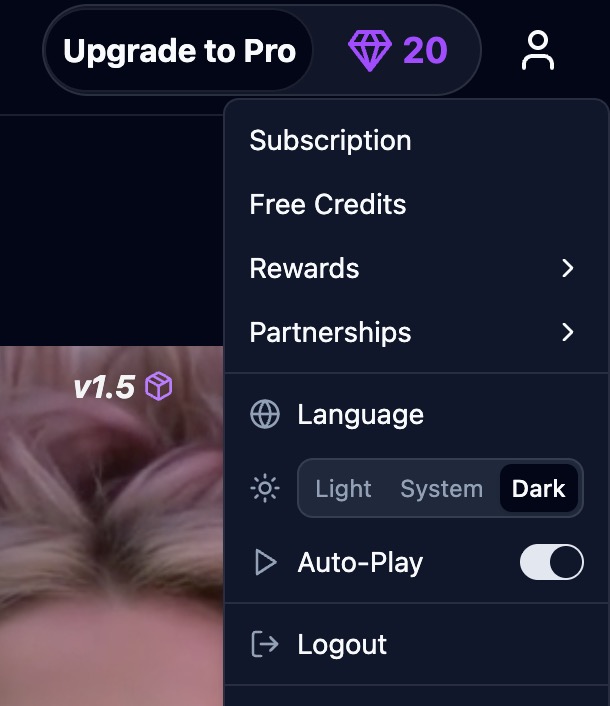610x706 pixels.
Task: Switch theme to System
Action: pos(441,489)
